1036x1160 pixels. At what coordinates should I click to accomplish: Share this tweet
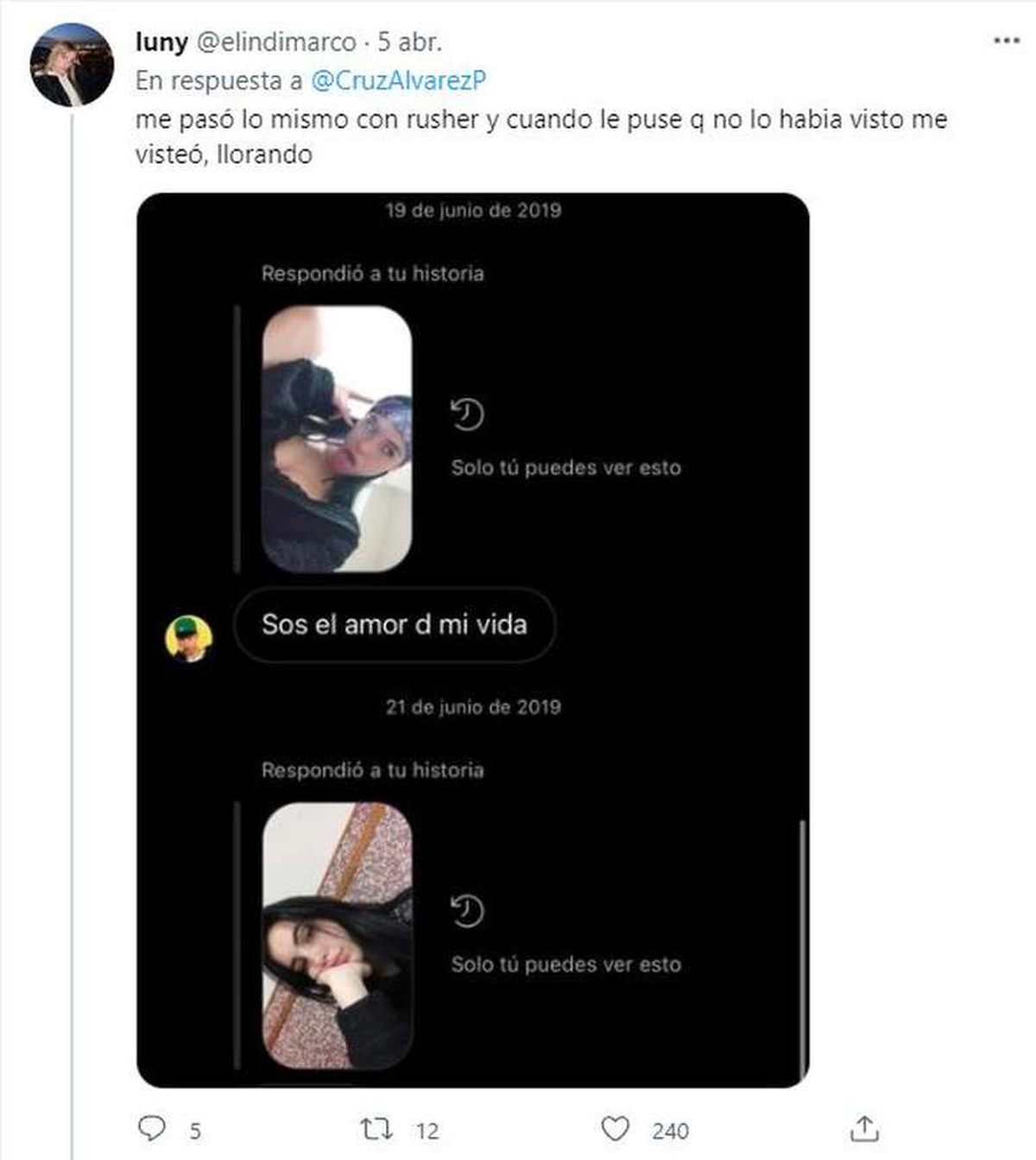pos(864,1128)
